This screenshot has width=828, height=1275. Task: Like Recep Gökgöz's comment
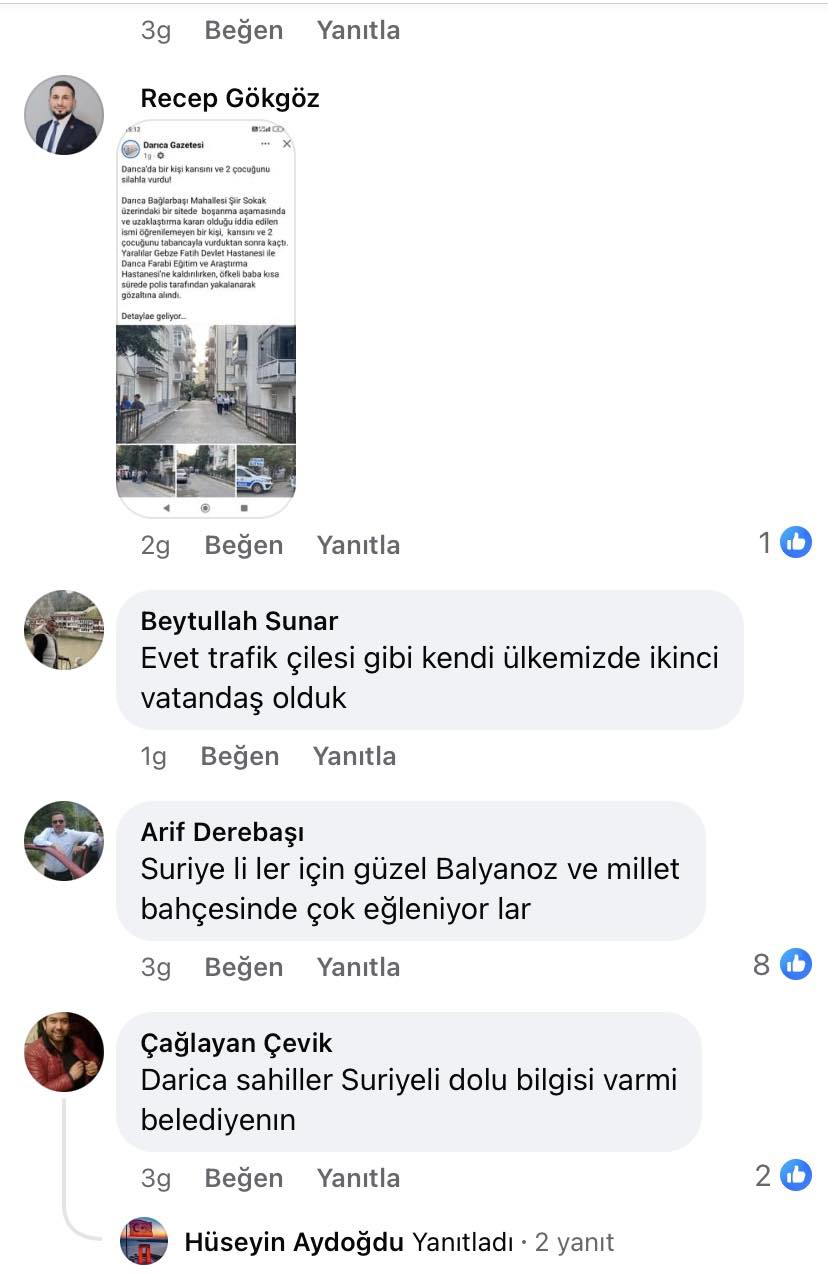click(243, 545)
